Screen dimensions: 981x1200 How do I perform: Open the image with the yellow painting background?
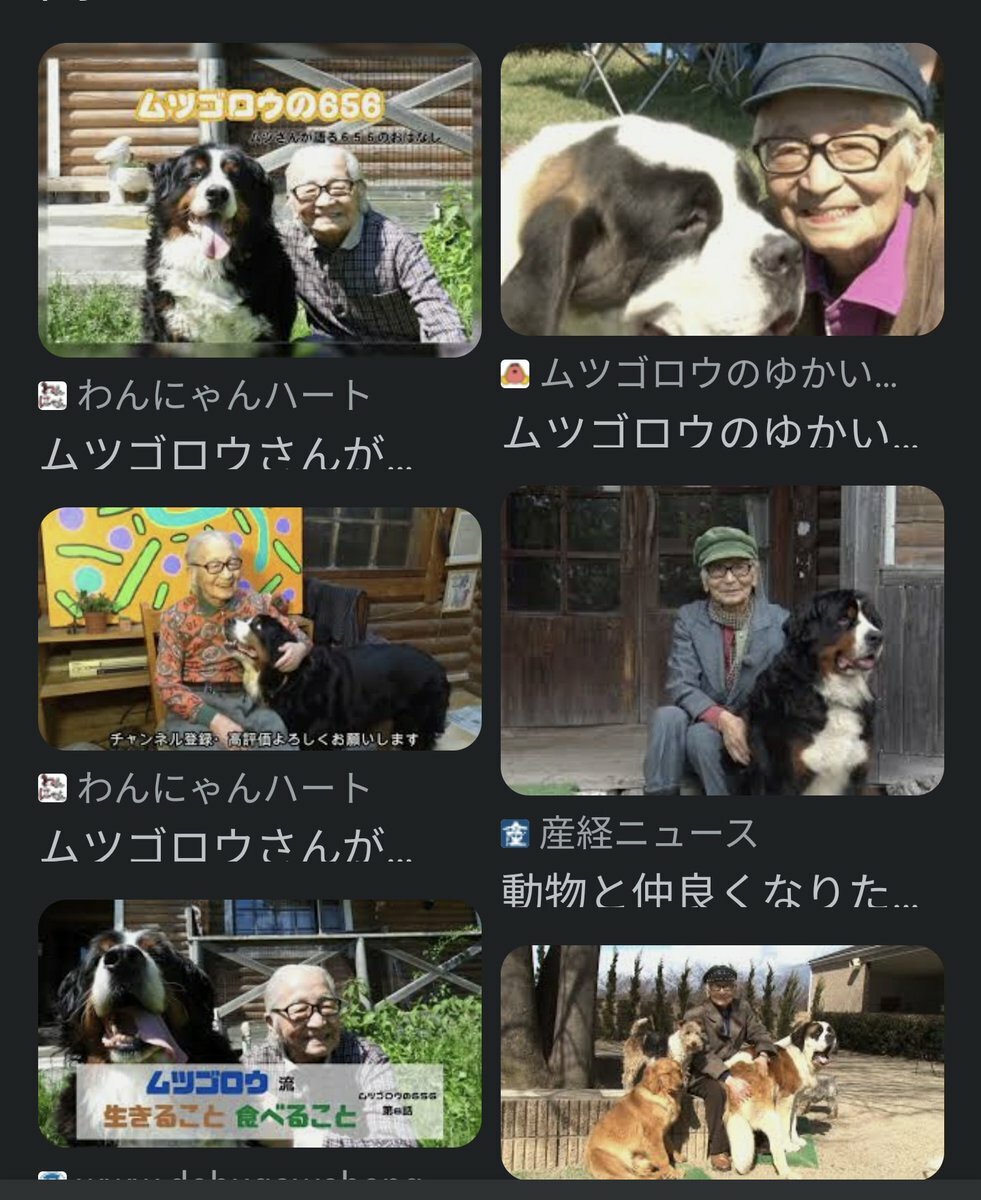coord(259,628)
